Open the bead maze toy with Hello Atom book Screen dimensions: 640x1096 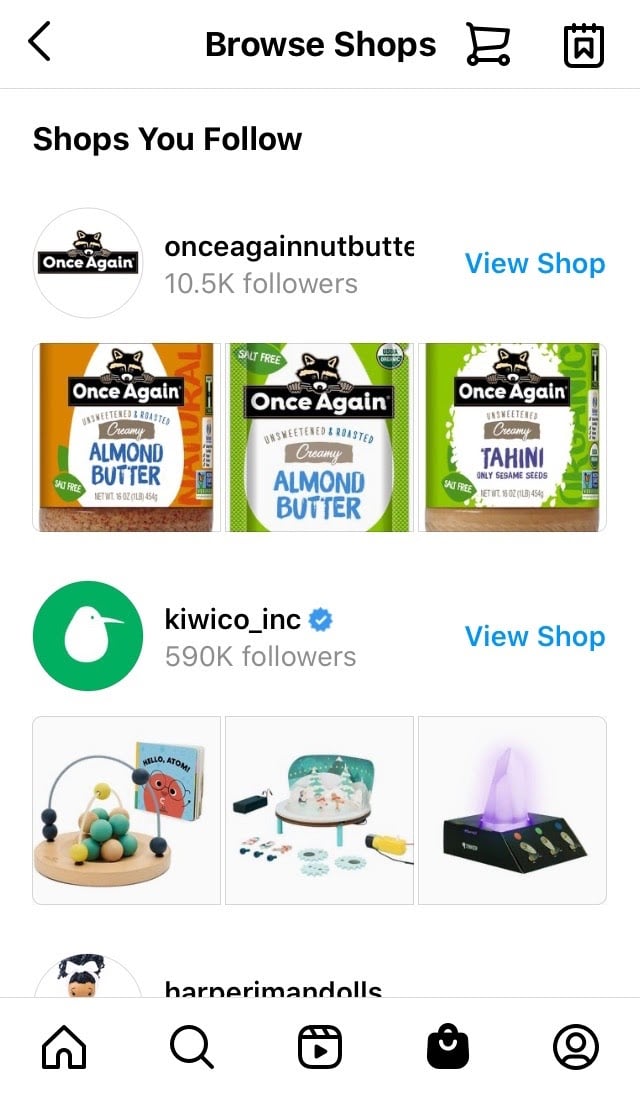click(x=126, y=810)
